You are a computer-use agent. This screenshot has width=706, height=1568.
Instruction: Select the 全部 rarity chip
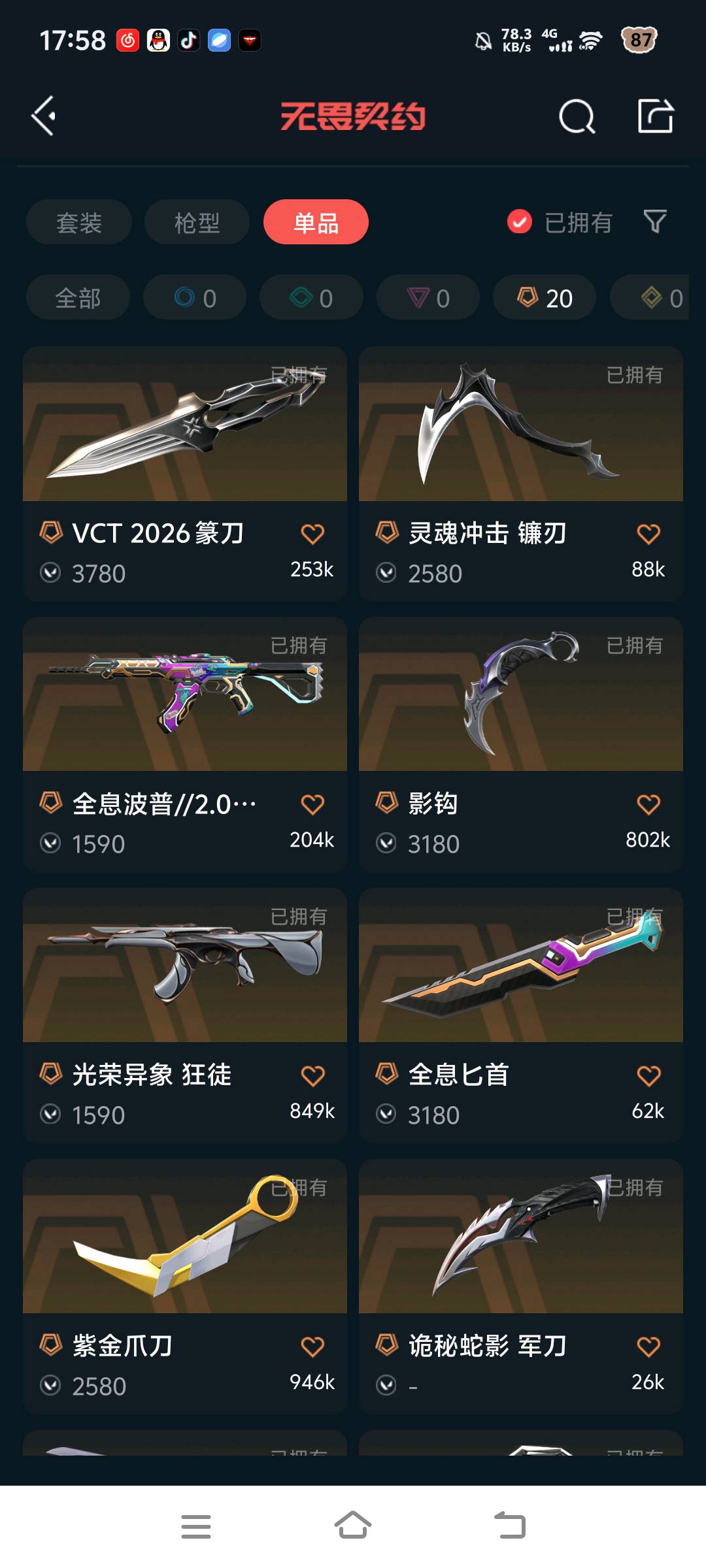coord(78,298)
